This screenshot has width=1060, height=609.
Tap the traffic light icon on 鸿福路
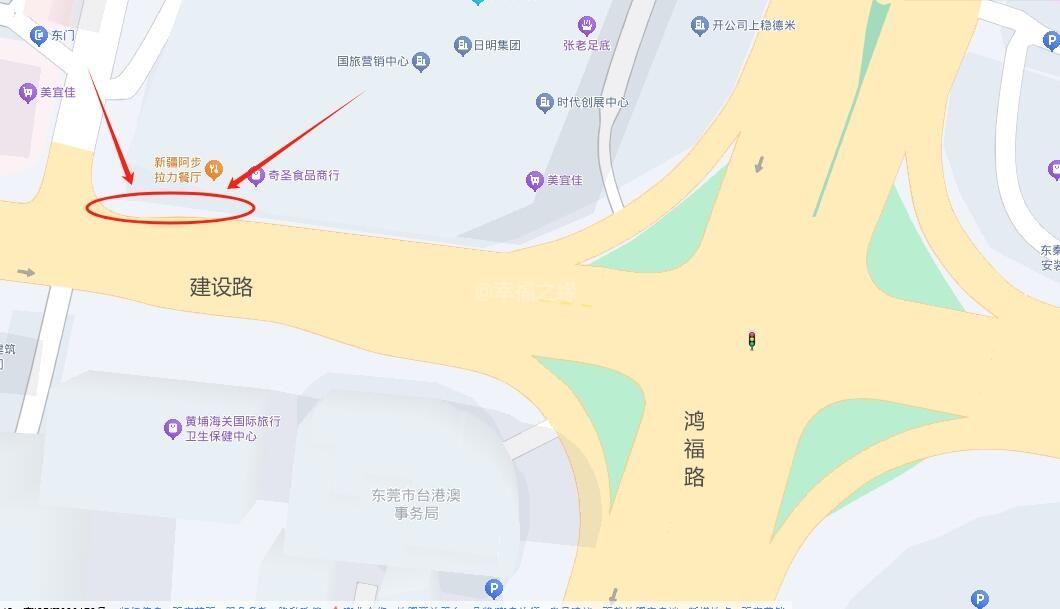click(751, 341)
